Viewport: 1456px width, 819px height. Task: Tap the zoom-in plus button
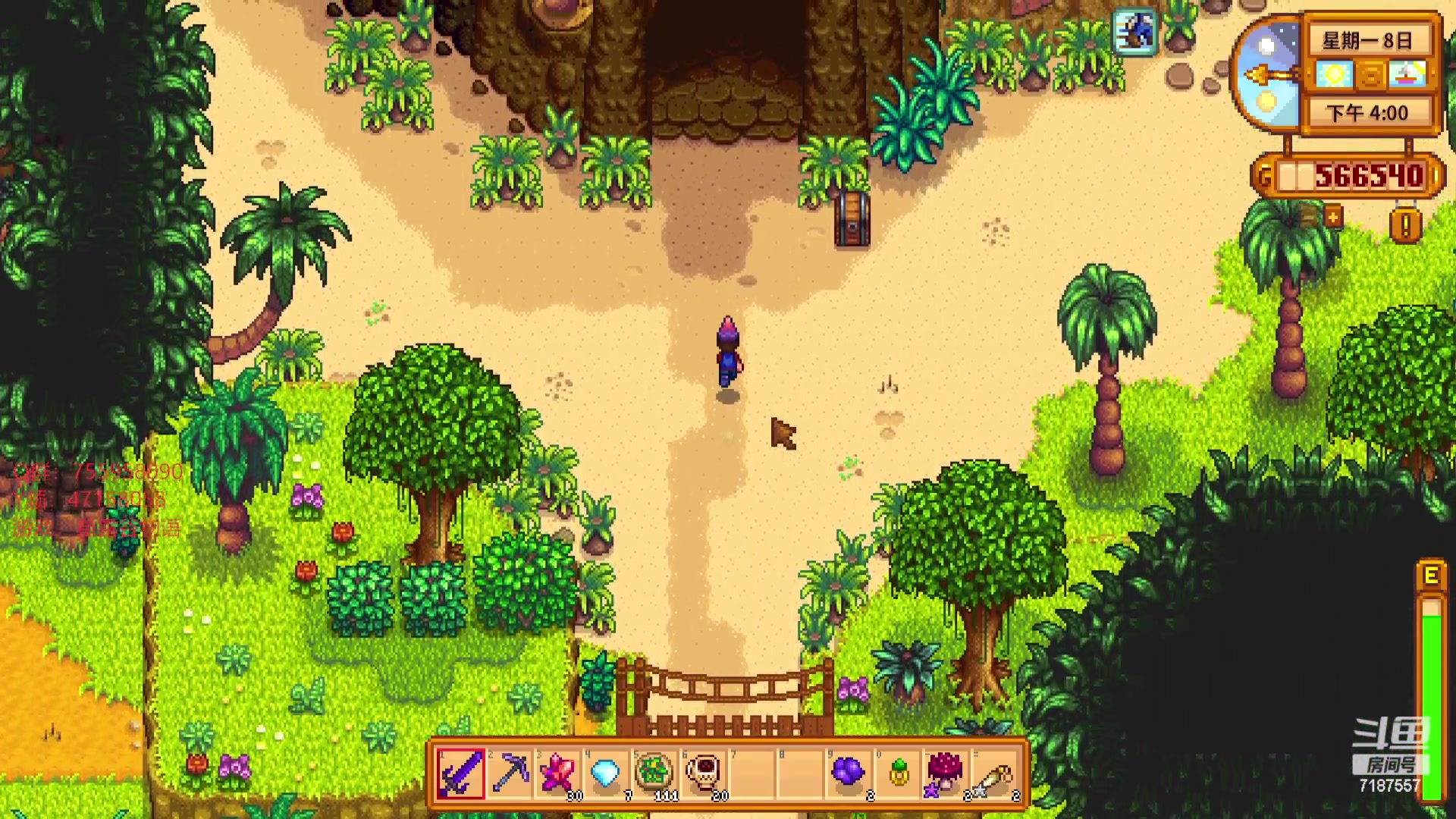tap(1333, 218)
